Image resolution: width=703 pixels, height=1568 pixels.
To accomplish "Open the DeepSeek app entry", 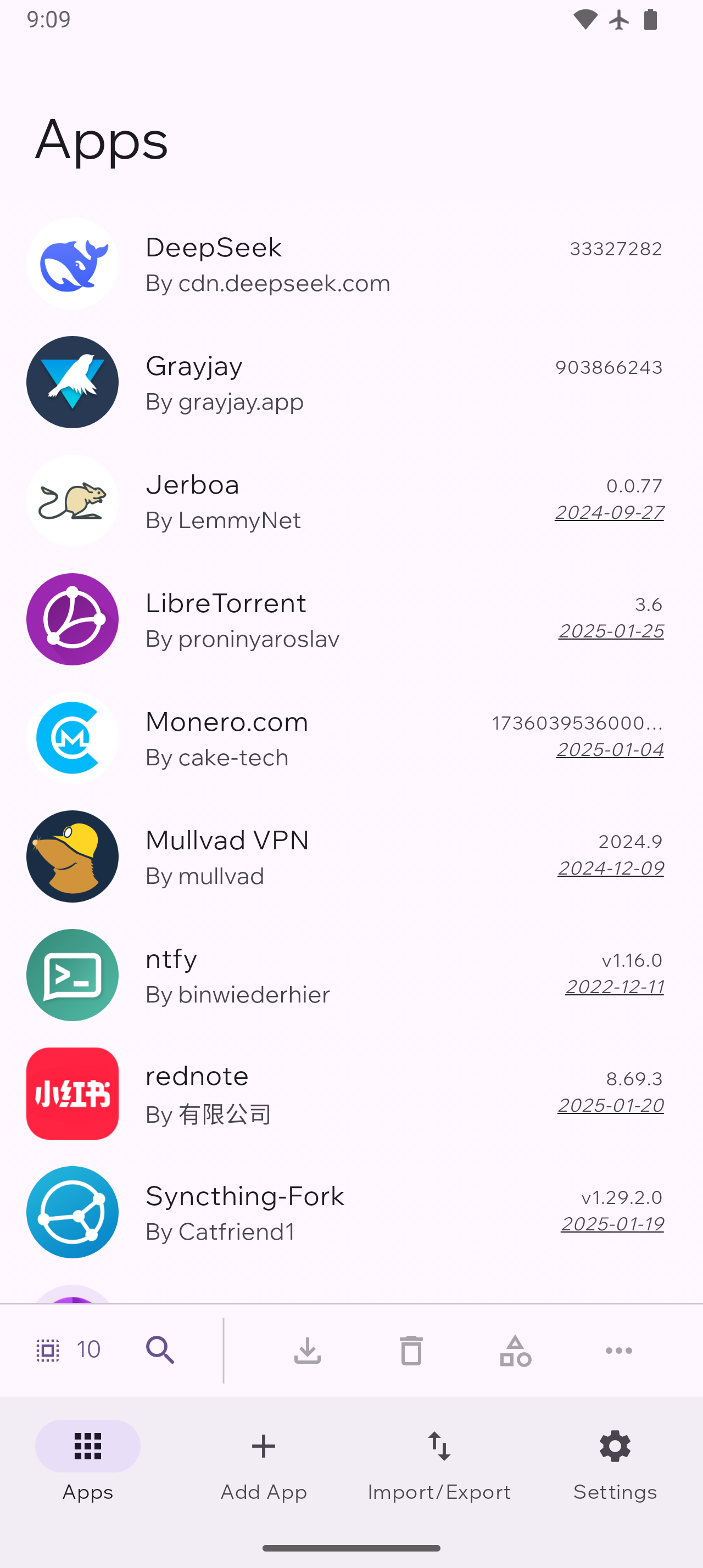I will click(x=304, y=264).
